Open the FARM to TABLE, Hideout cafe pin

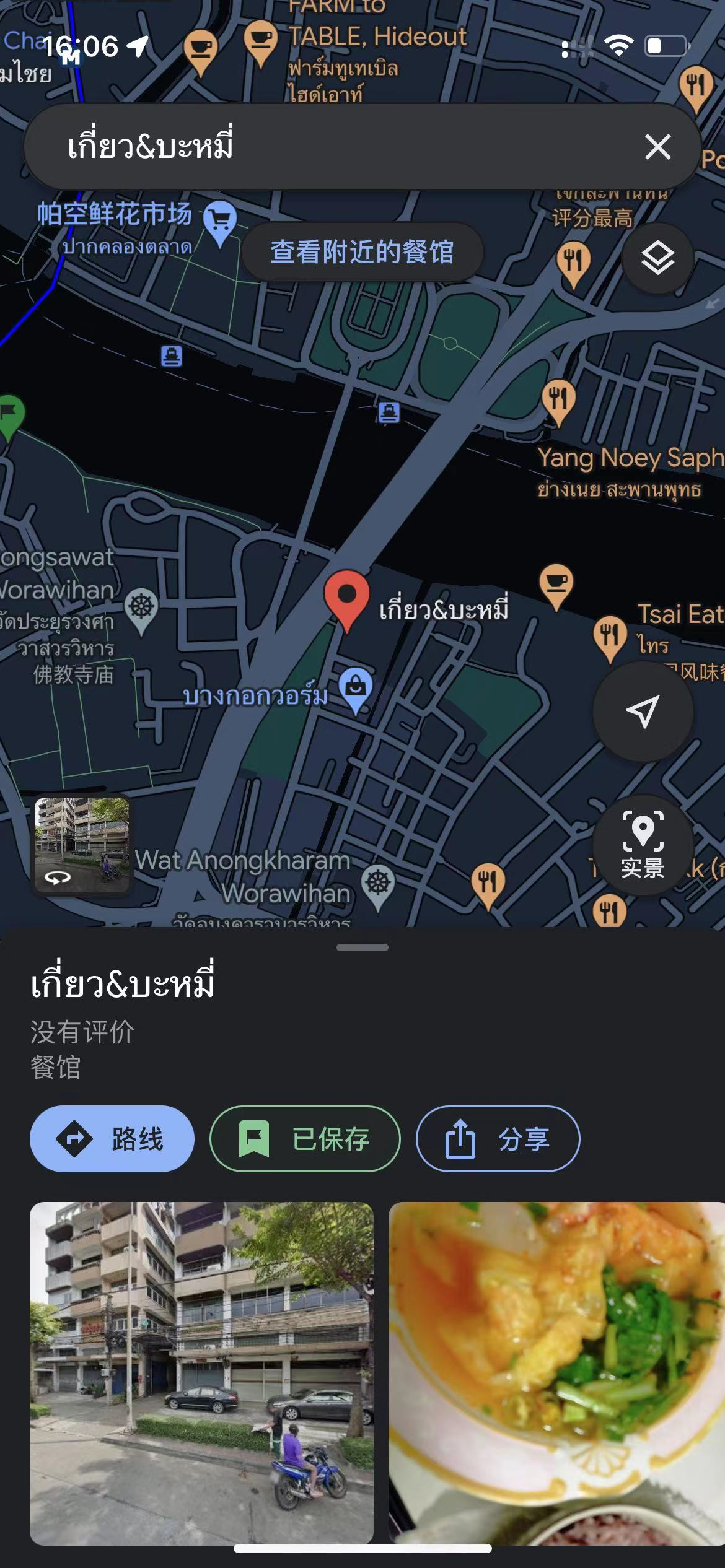click(261, 40)
